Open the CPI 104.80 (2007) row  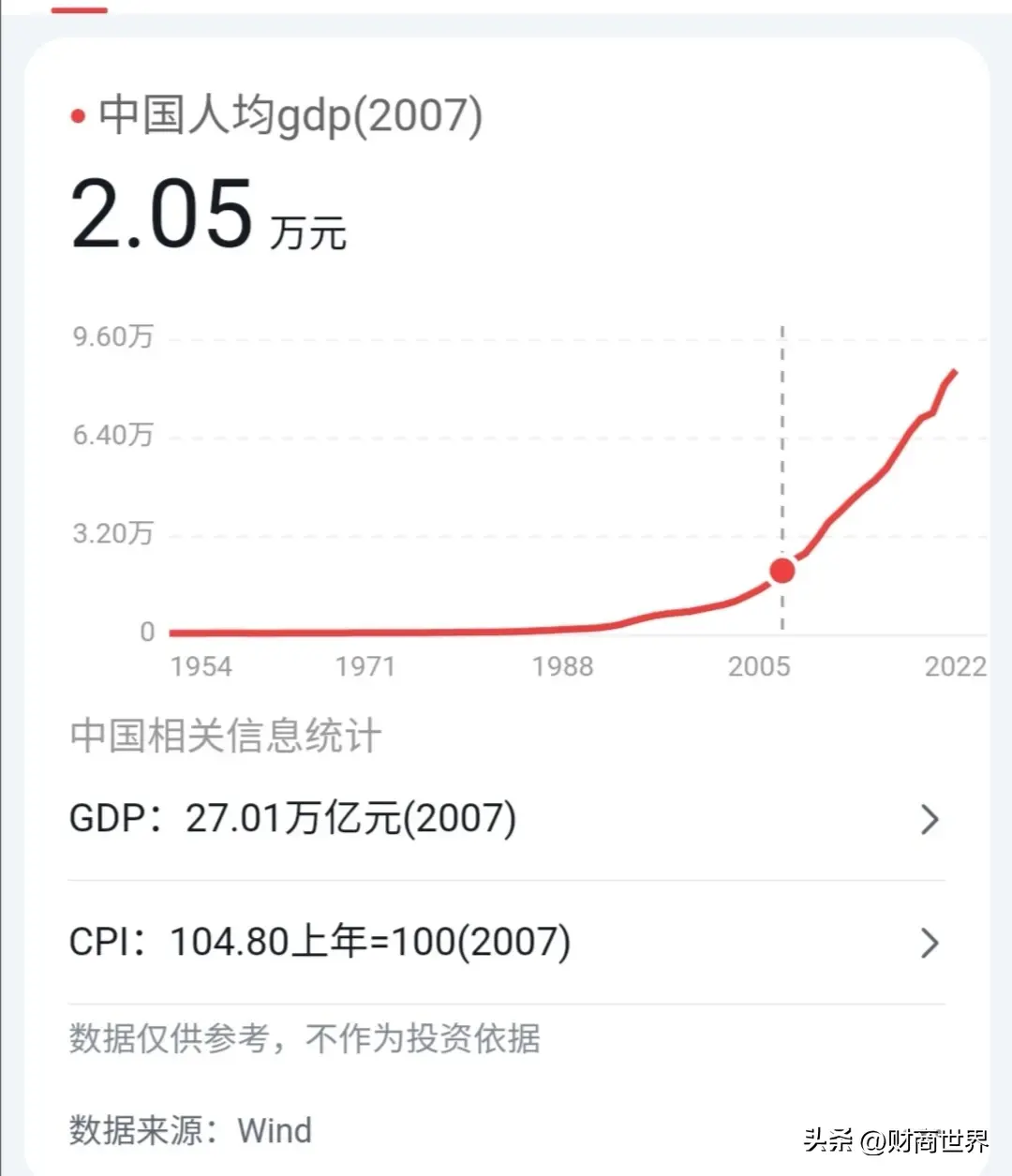point(506,942)
